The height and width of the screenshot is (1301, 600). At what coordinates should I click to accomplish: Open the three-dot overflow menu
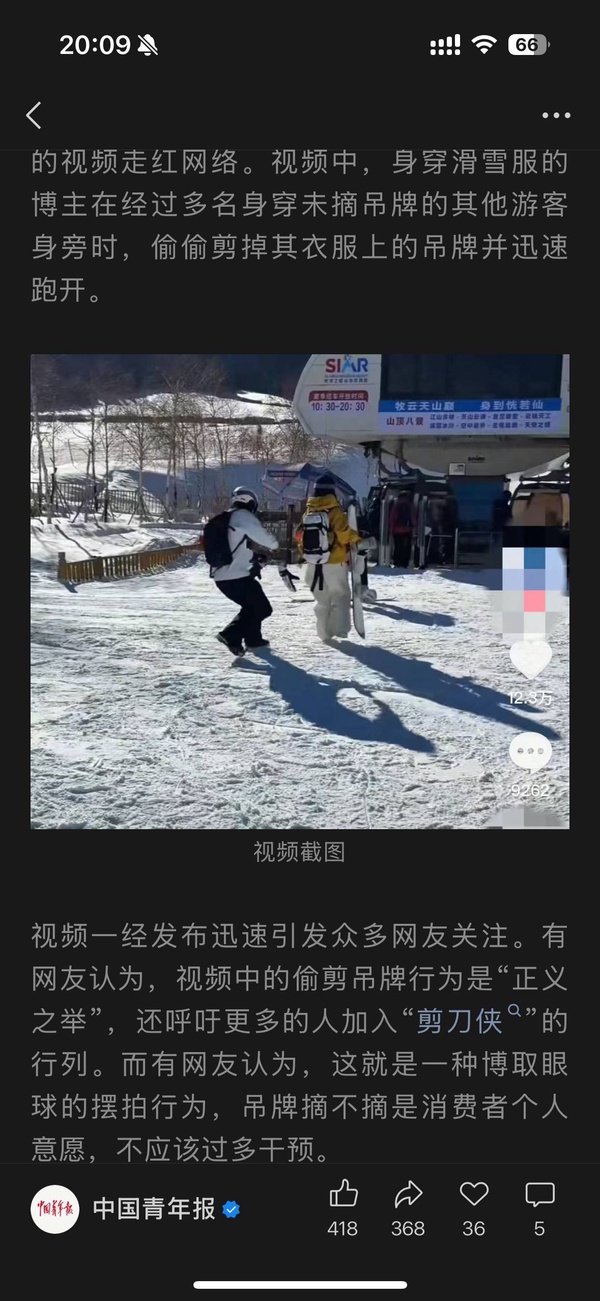(x=556, y=116)
